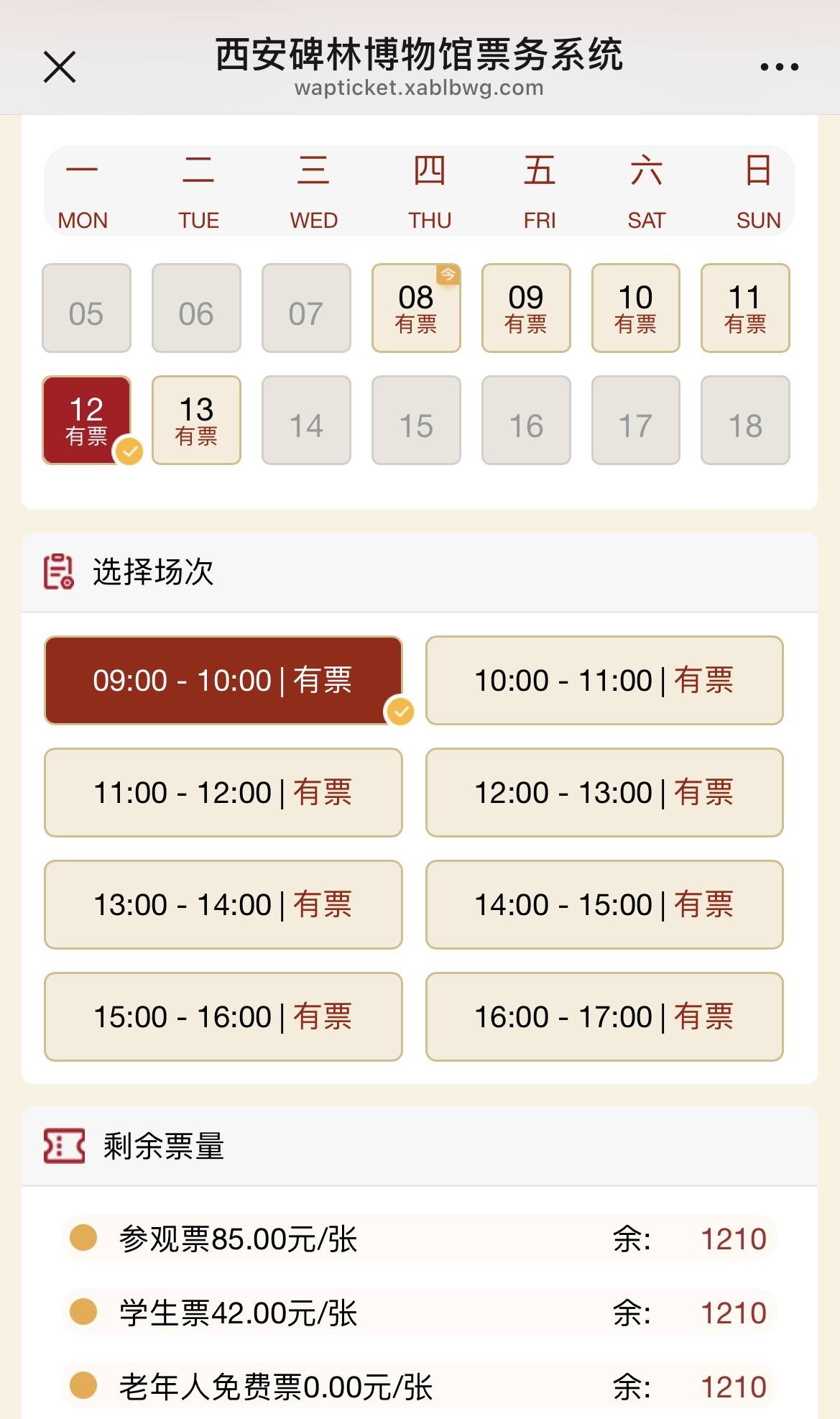Screen dimensions: 840x1419
Task: Pick the 14:00 - 15:00 slot
Action: [x=604, y=904]
